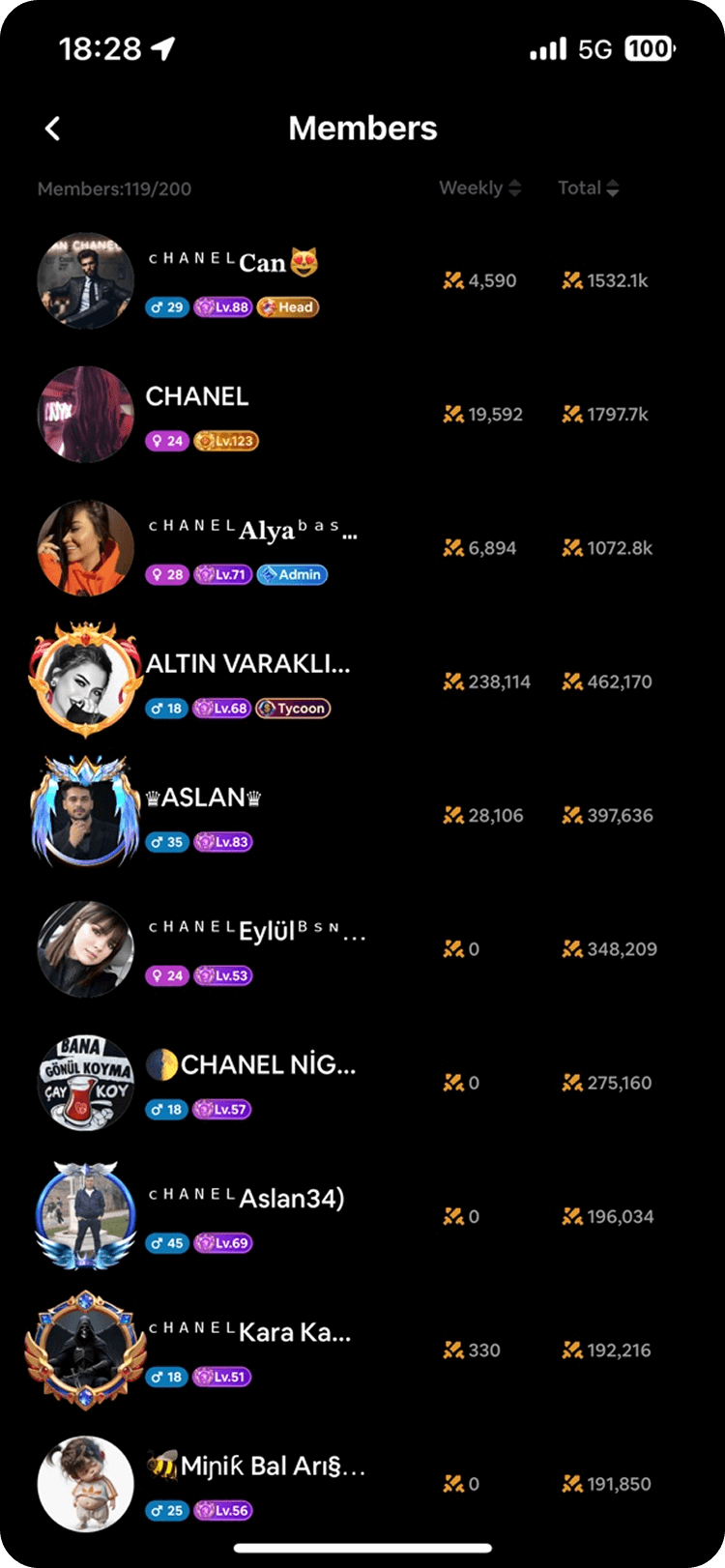Screen dimensions: 725x1568
Task: Go back from the Members screen
Action: 53,129
